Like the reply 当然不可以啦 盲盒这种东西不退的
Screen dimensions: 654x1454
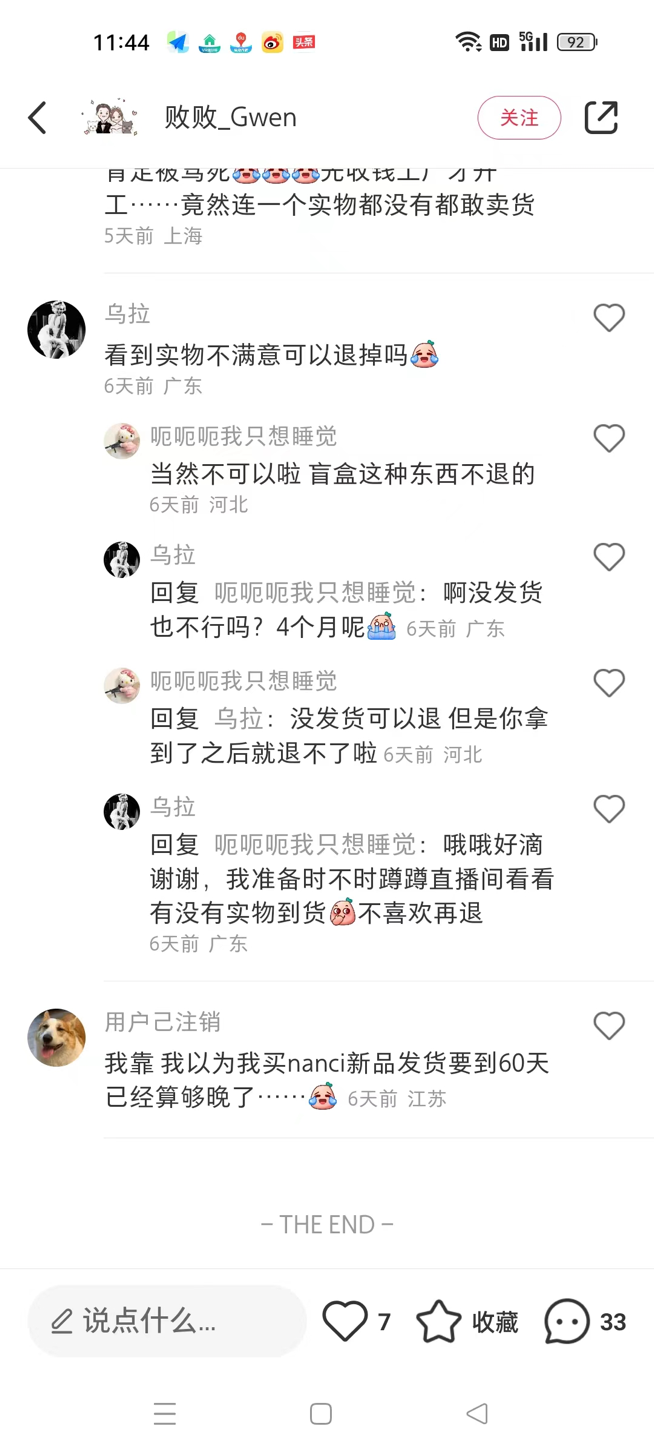pyautogui.click(x=609, y=438)
